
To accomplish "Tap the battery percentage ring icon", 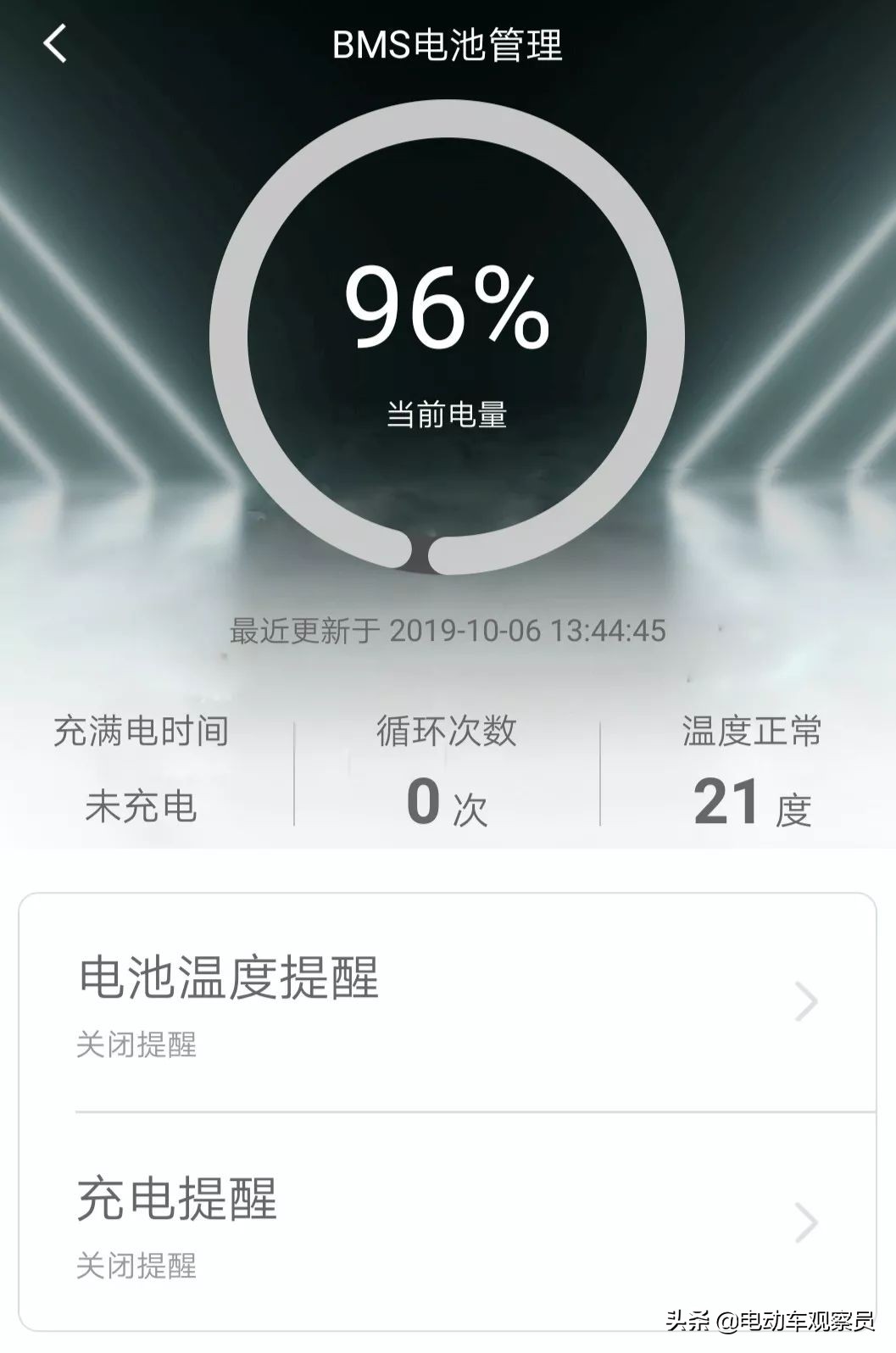I will 448,339.
